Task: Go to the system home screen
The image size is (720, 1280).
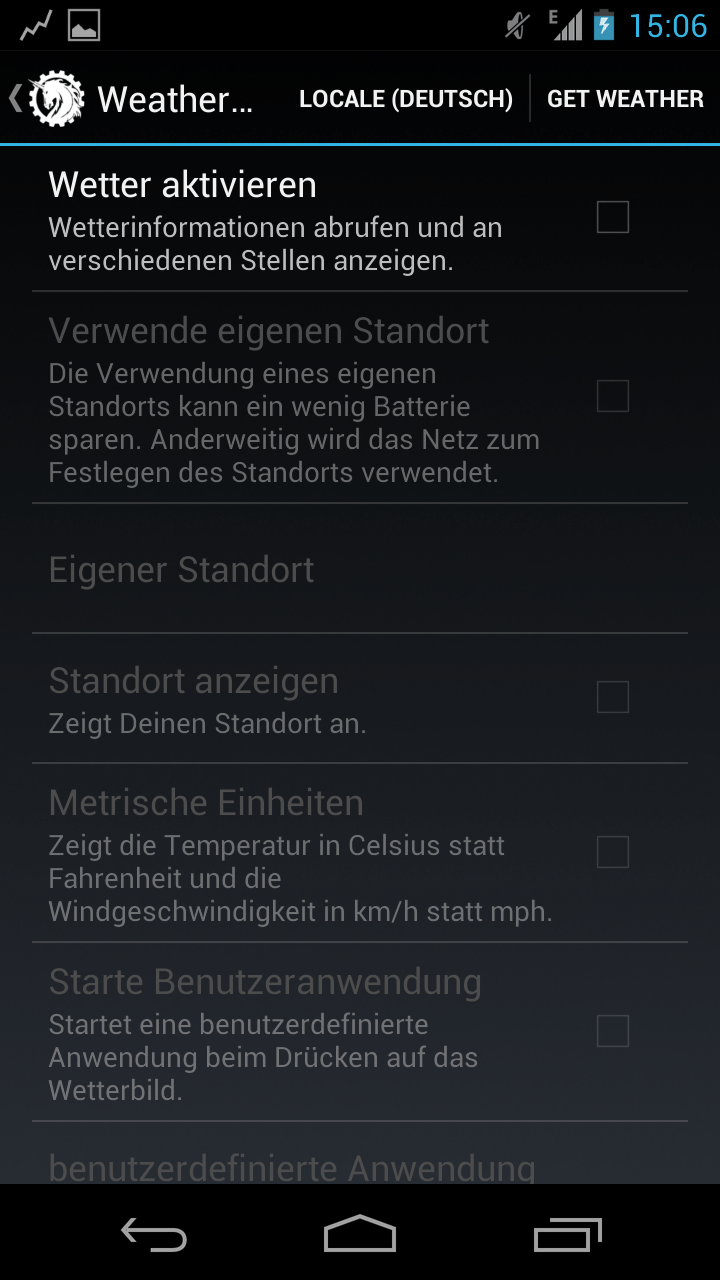Action: pos(360,1234)
